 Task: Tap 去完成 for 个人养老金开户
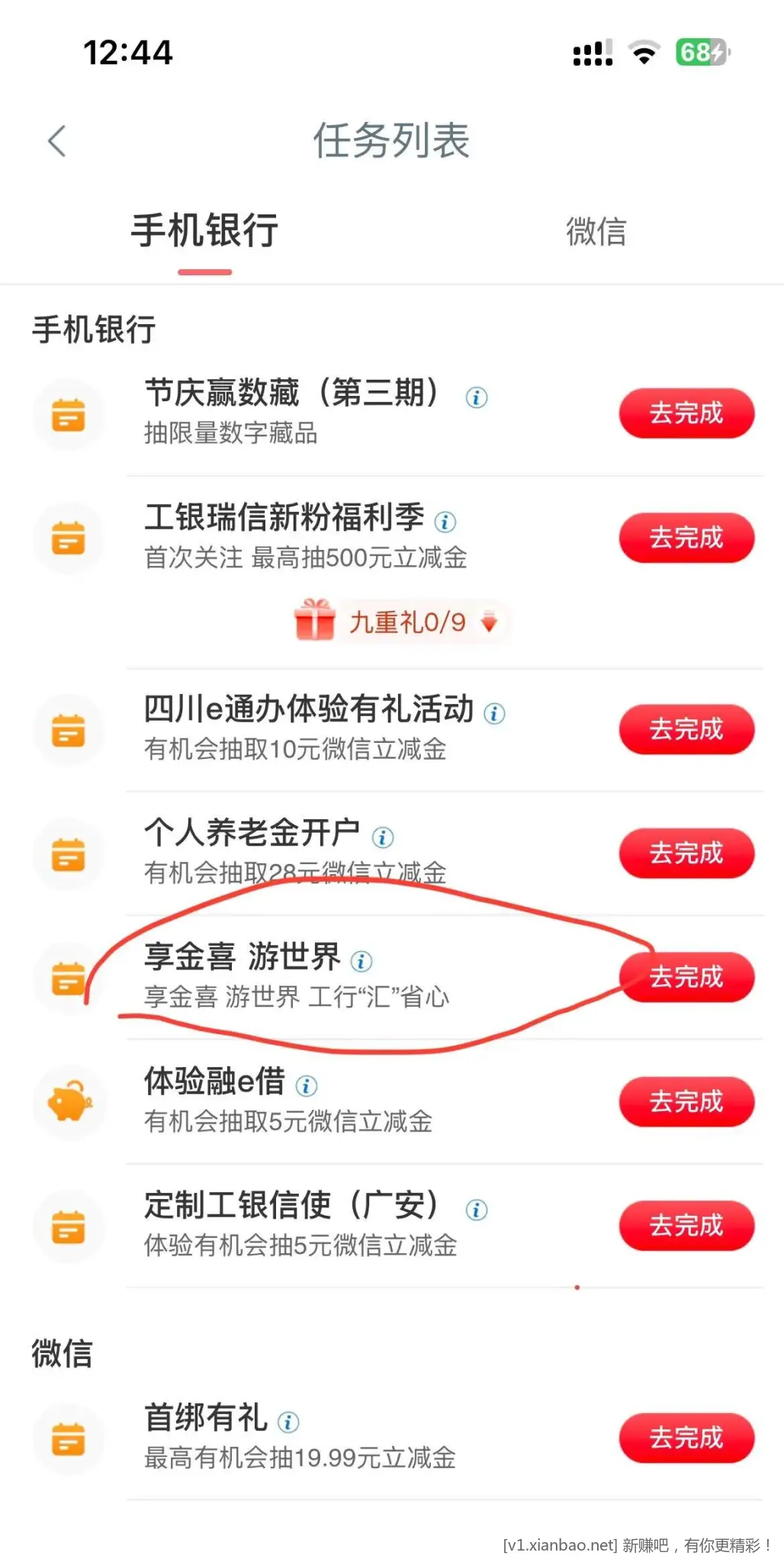pos(686,853)
